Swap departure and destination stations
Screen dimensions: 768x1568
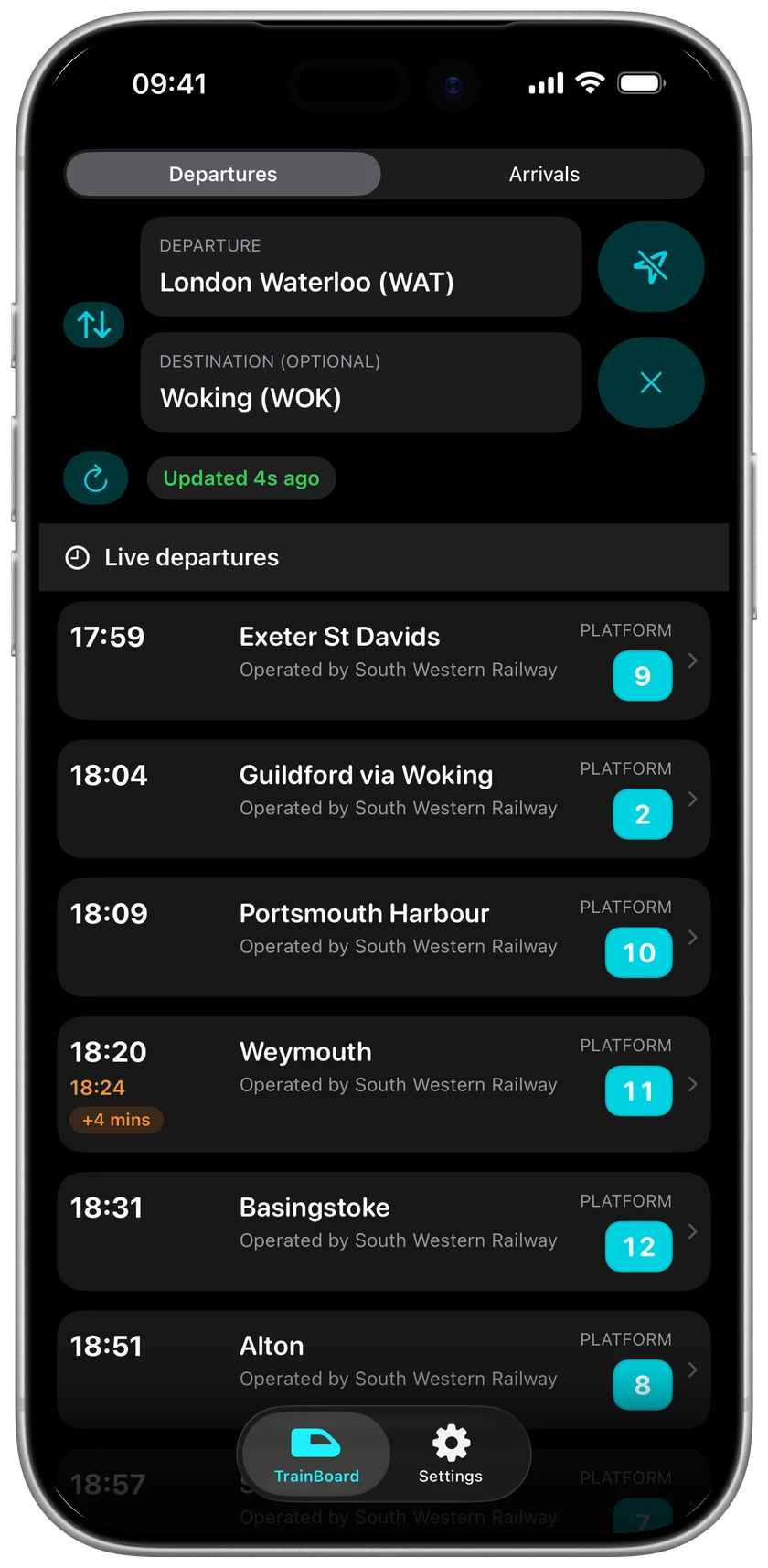tap(94, 324)
